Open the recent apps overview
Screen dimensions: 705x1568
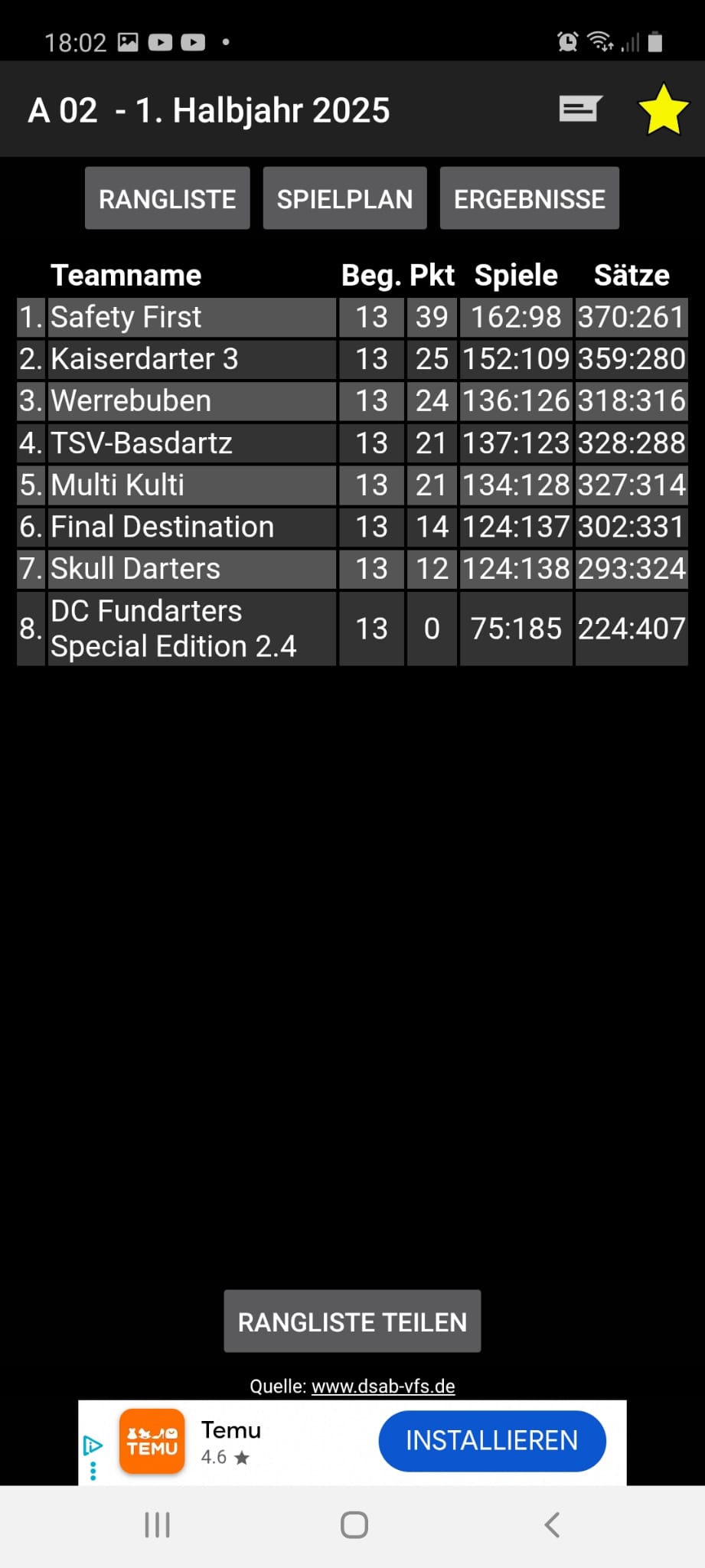coord(157,1525)
